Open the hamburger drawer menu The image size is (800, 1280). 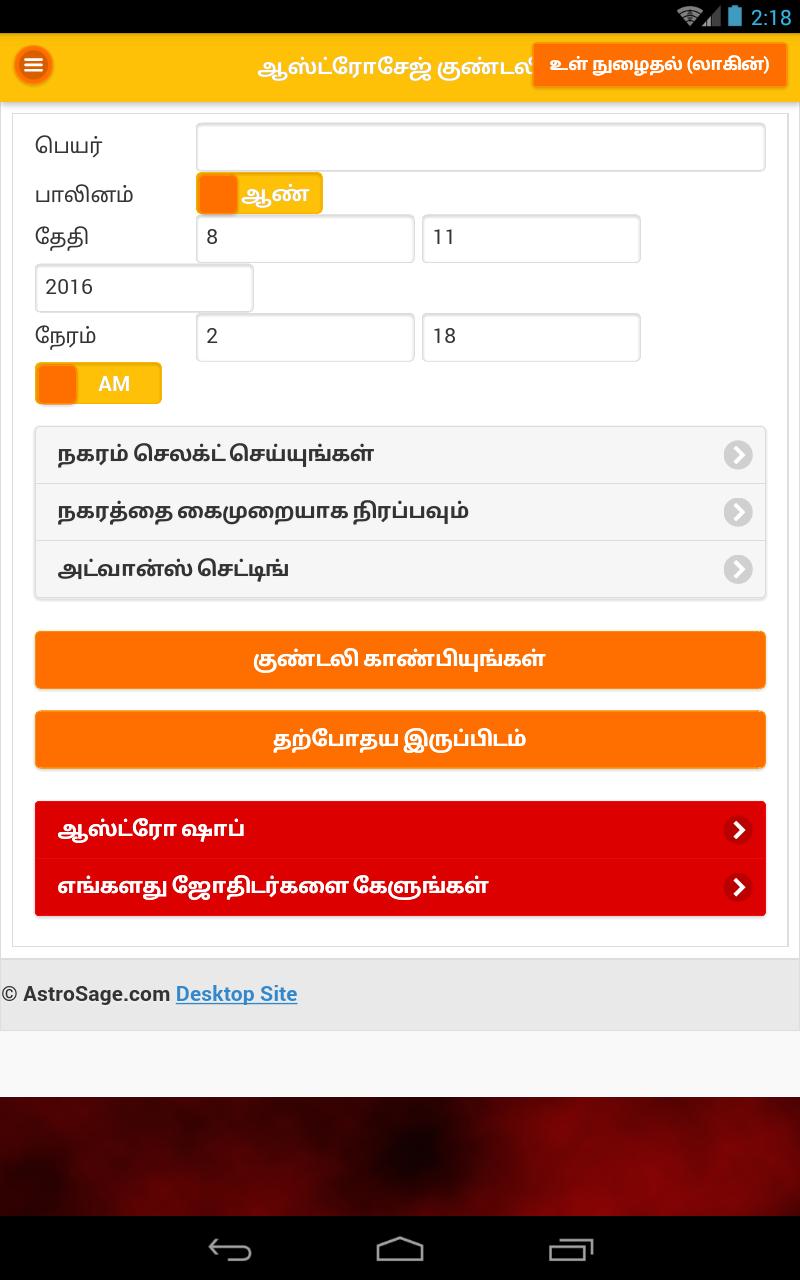pyautogui.click(x=33, y=65)
